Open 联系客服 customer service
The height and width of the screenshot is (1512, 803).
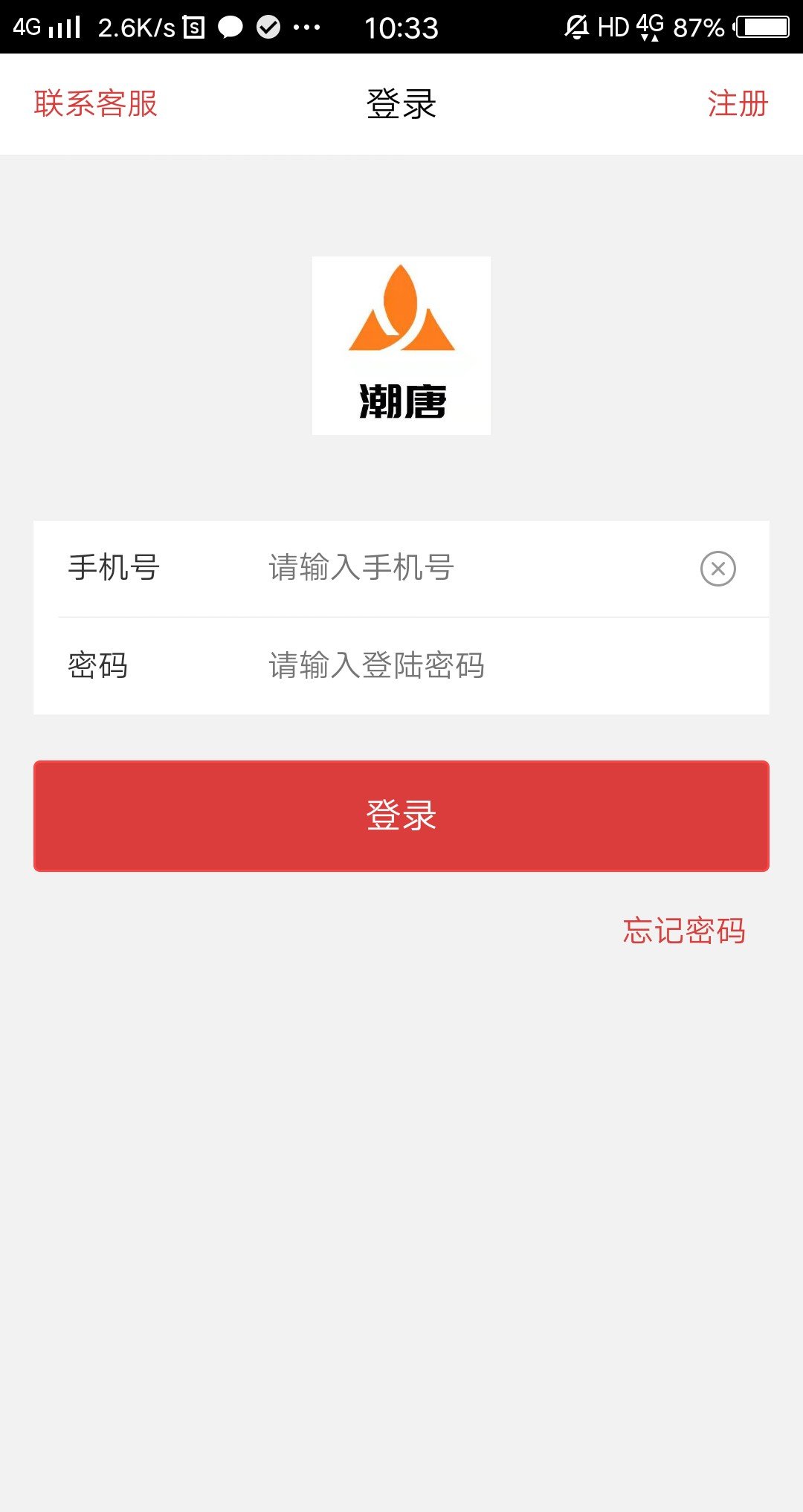pyautogui.click(x=96, y=103)
